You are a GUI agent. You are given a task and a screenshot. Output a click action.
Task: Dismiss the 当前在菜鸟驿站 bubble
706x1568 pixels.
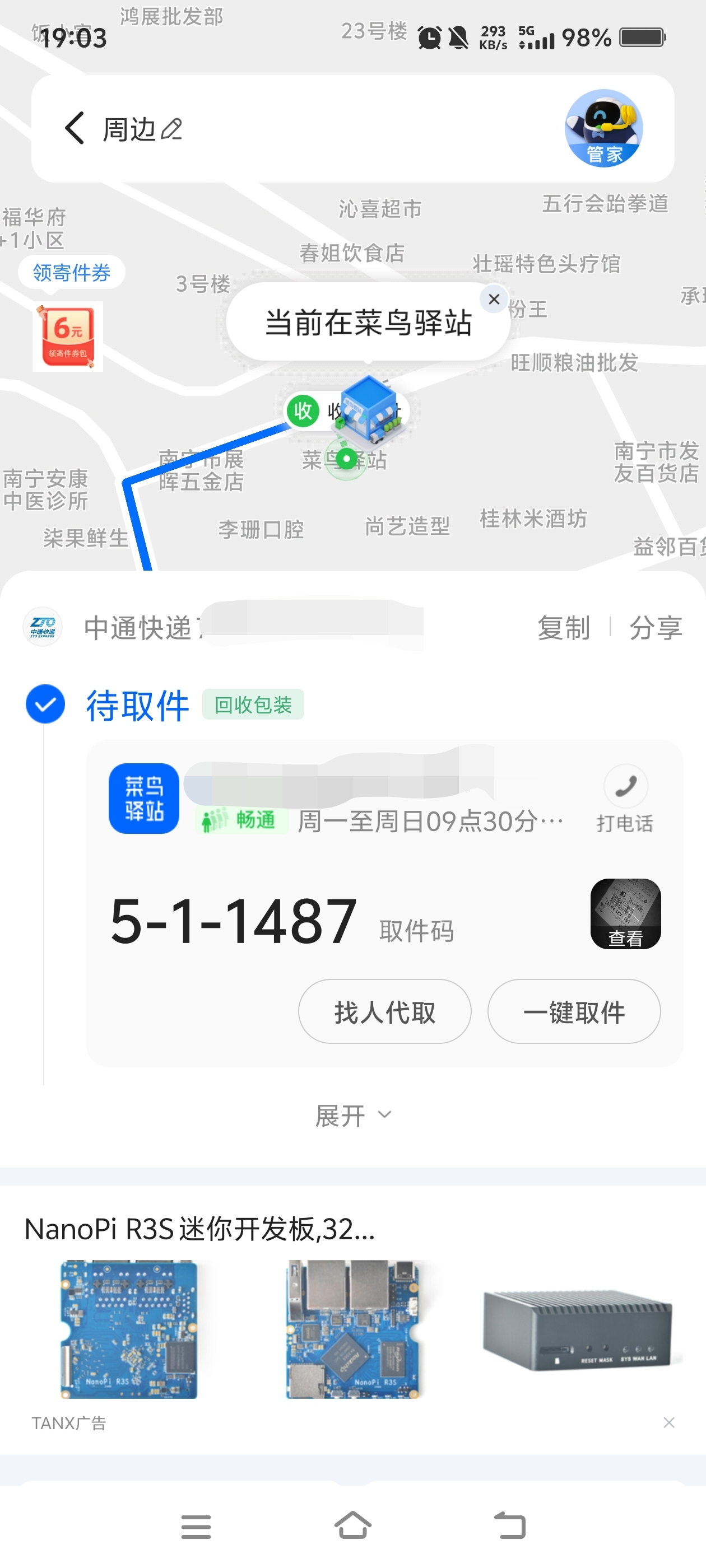tap(494, 299)
